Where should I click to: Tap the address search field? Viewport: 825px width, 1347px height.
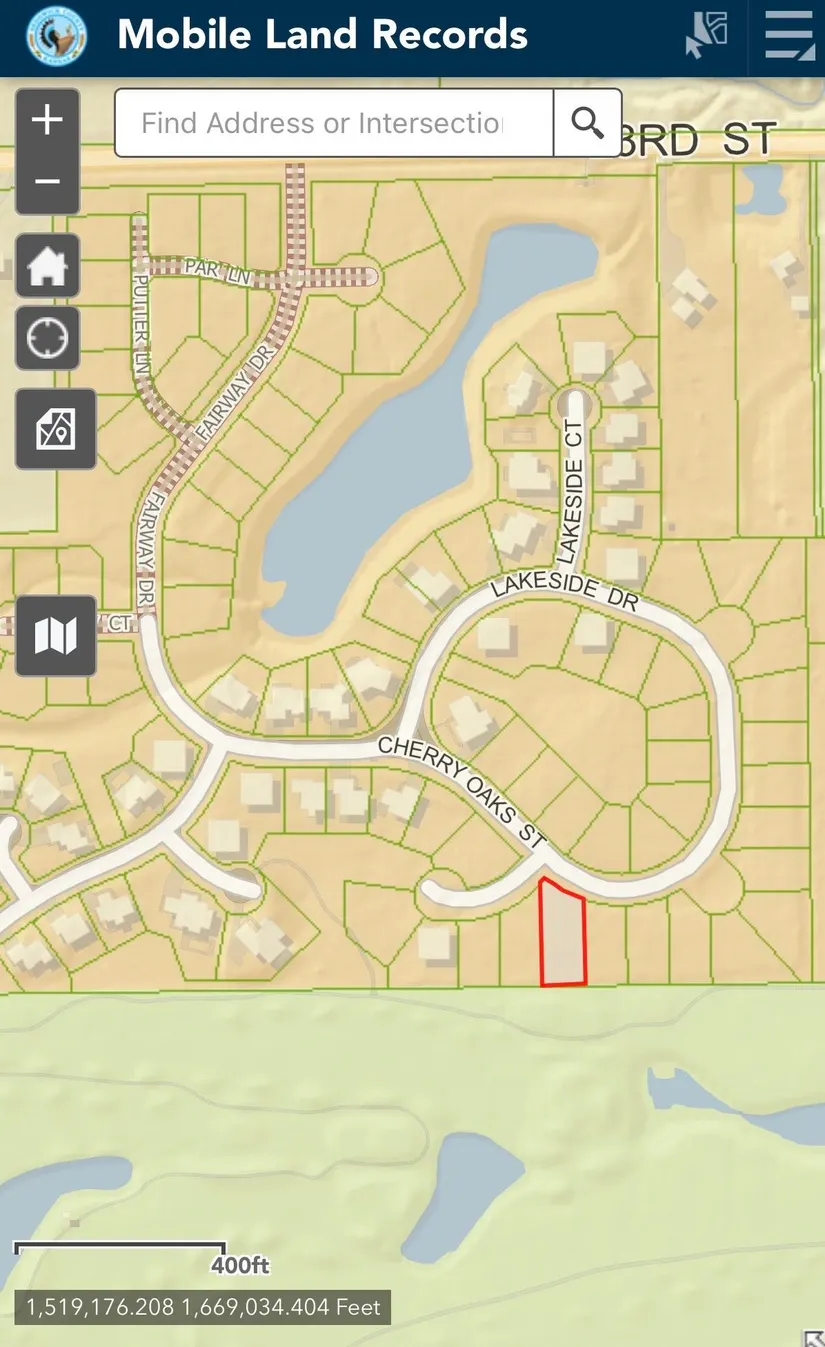coord(333,123)
